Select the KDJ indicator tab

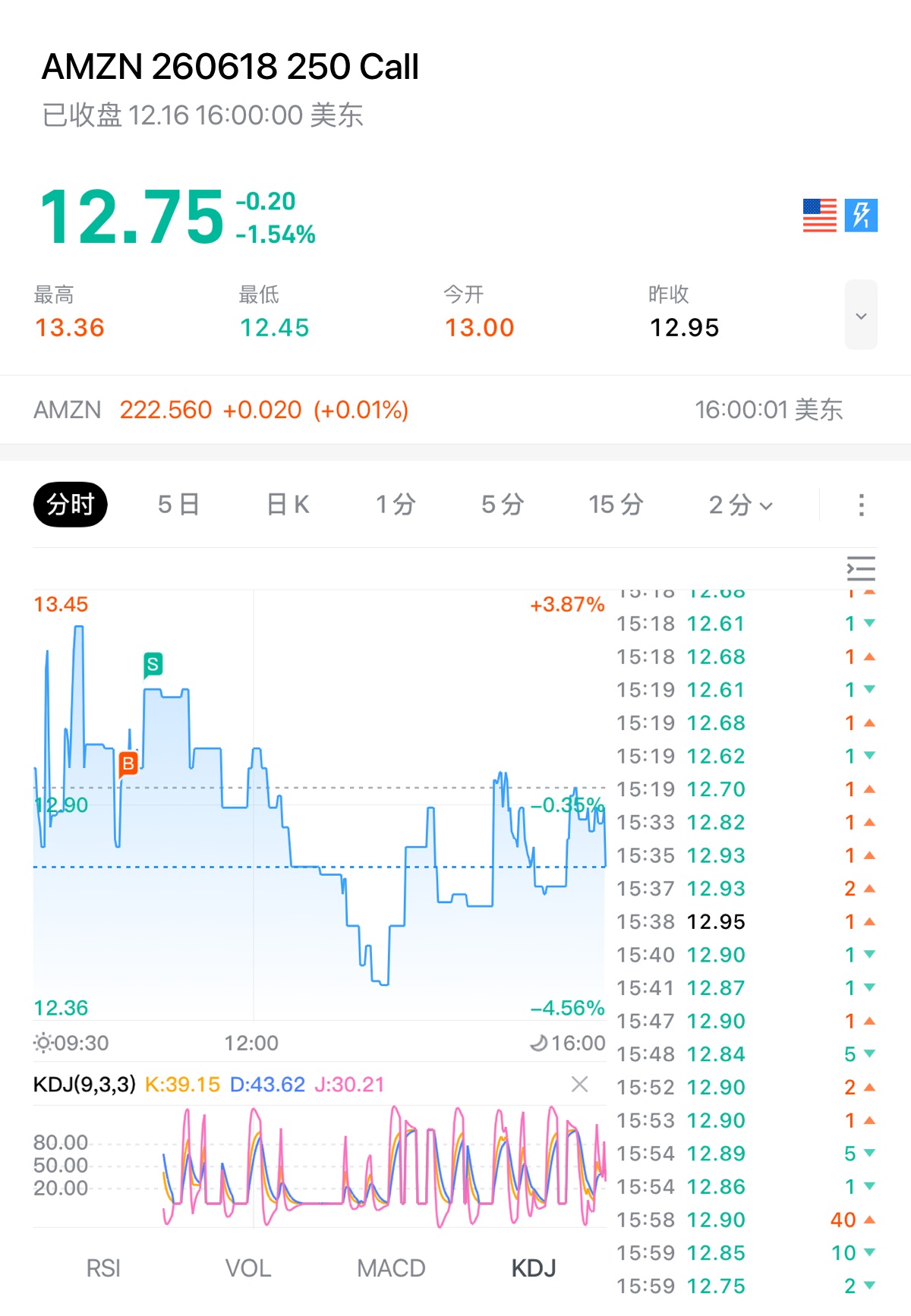click(534, 1268)
